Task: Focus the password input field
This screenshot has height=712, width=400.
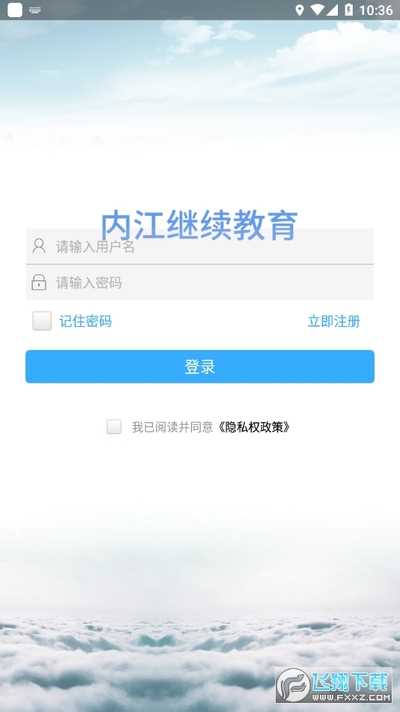Action: (200, 282)
